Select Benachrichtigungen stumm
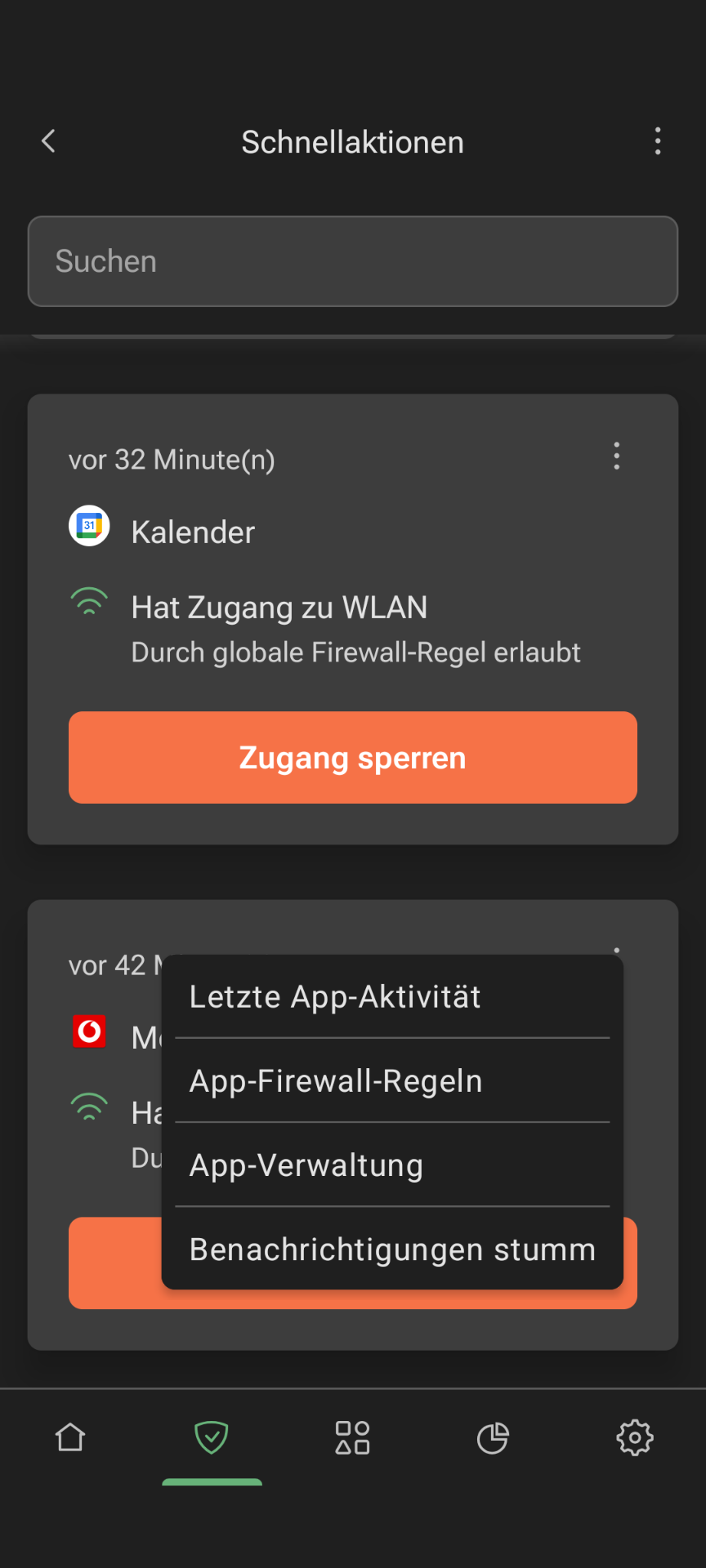 [x=392, y=1249]
